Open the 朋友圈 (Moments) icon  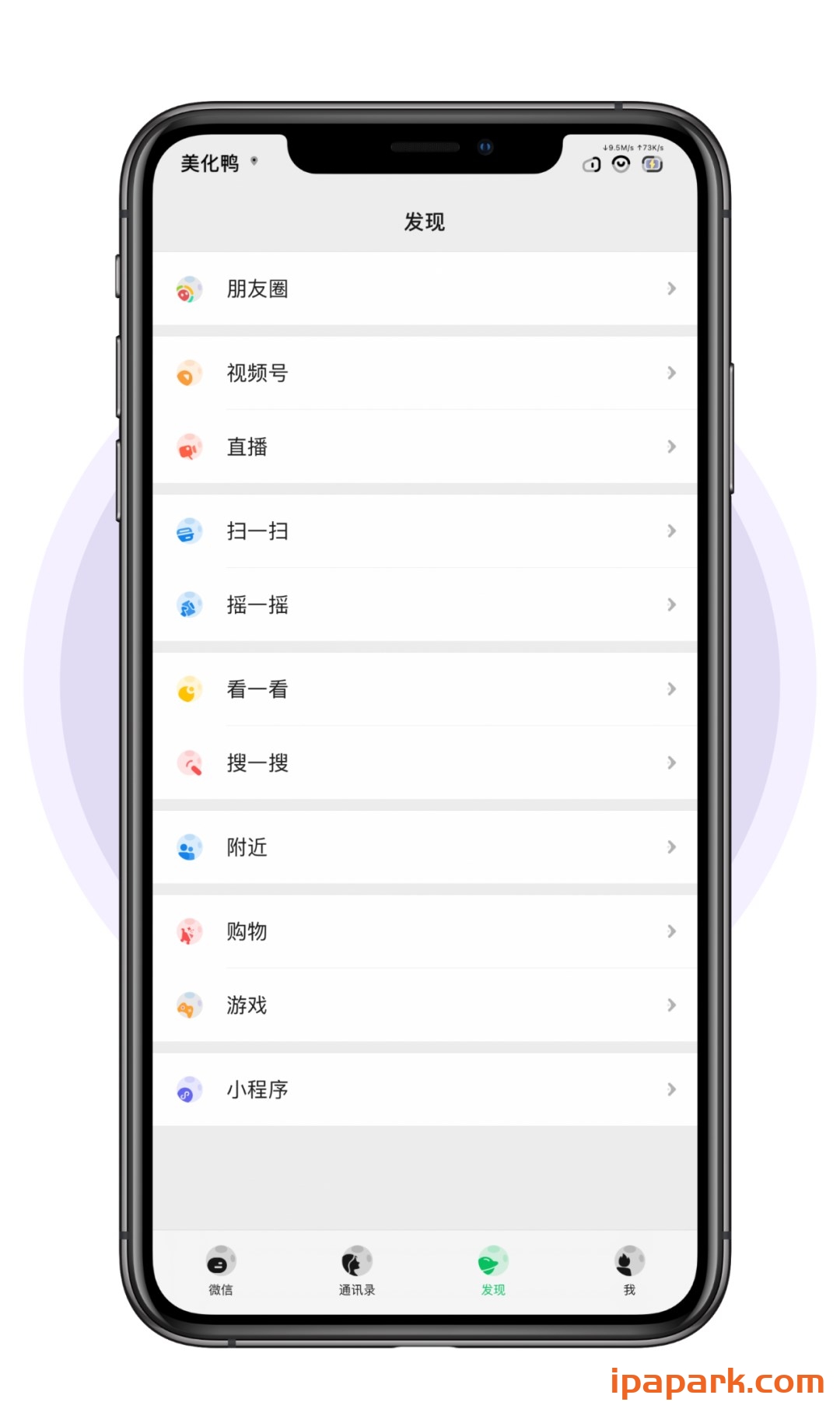(x=187, y=289)
